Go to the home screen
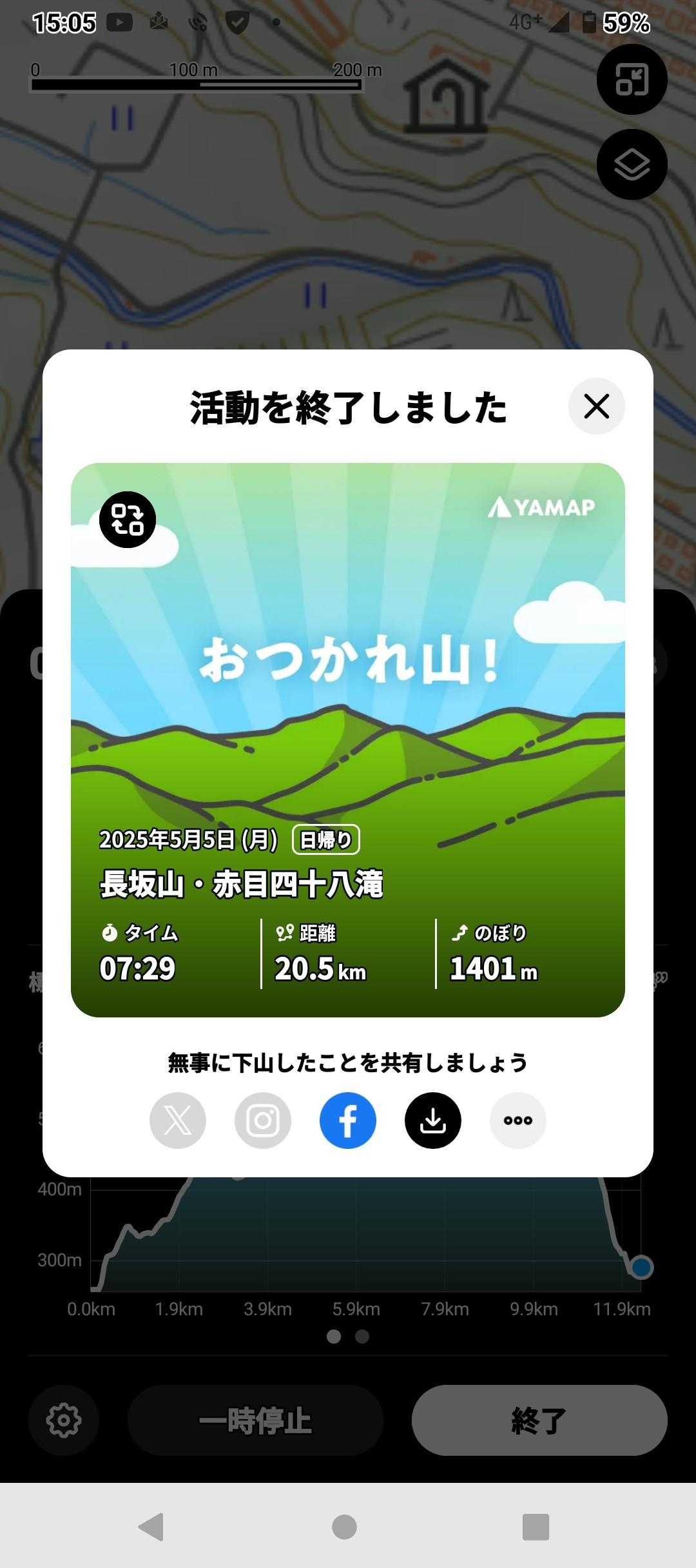Screen dimensions: 696x1568 344,1526
